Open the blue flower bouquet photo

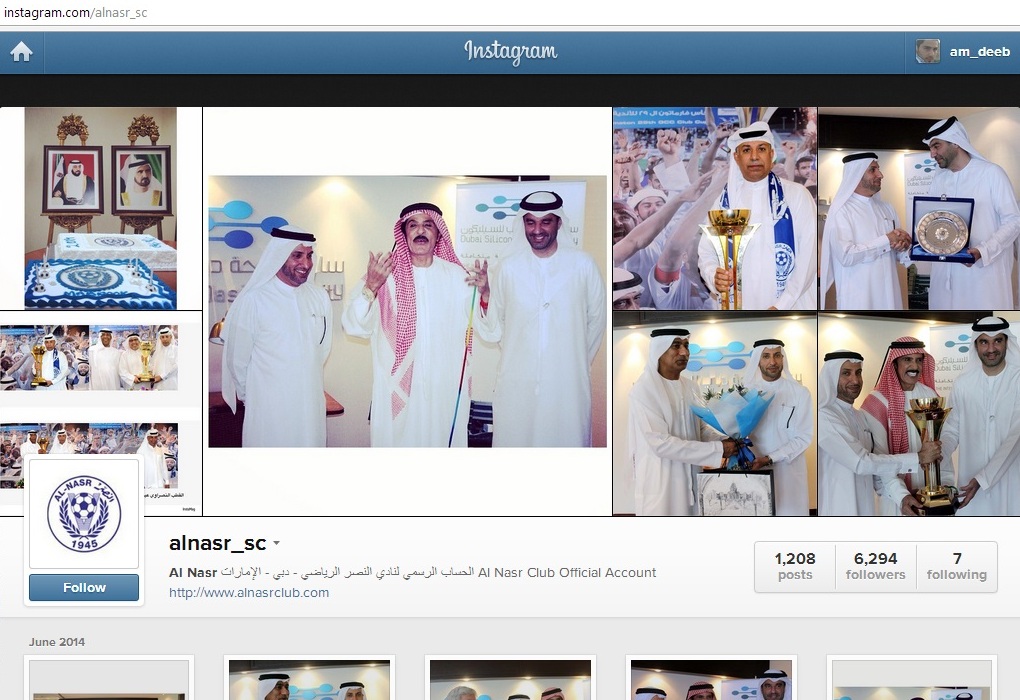(714, 413)
